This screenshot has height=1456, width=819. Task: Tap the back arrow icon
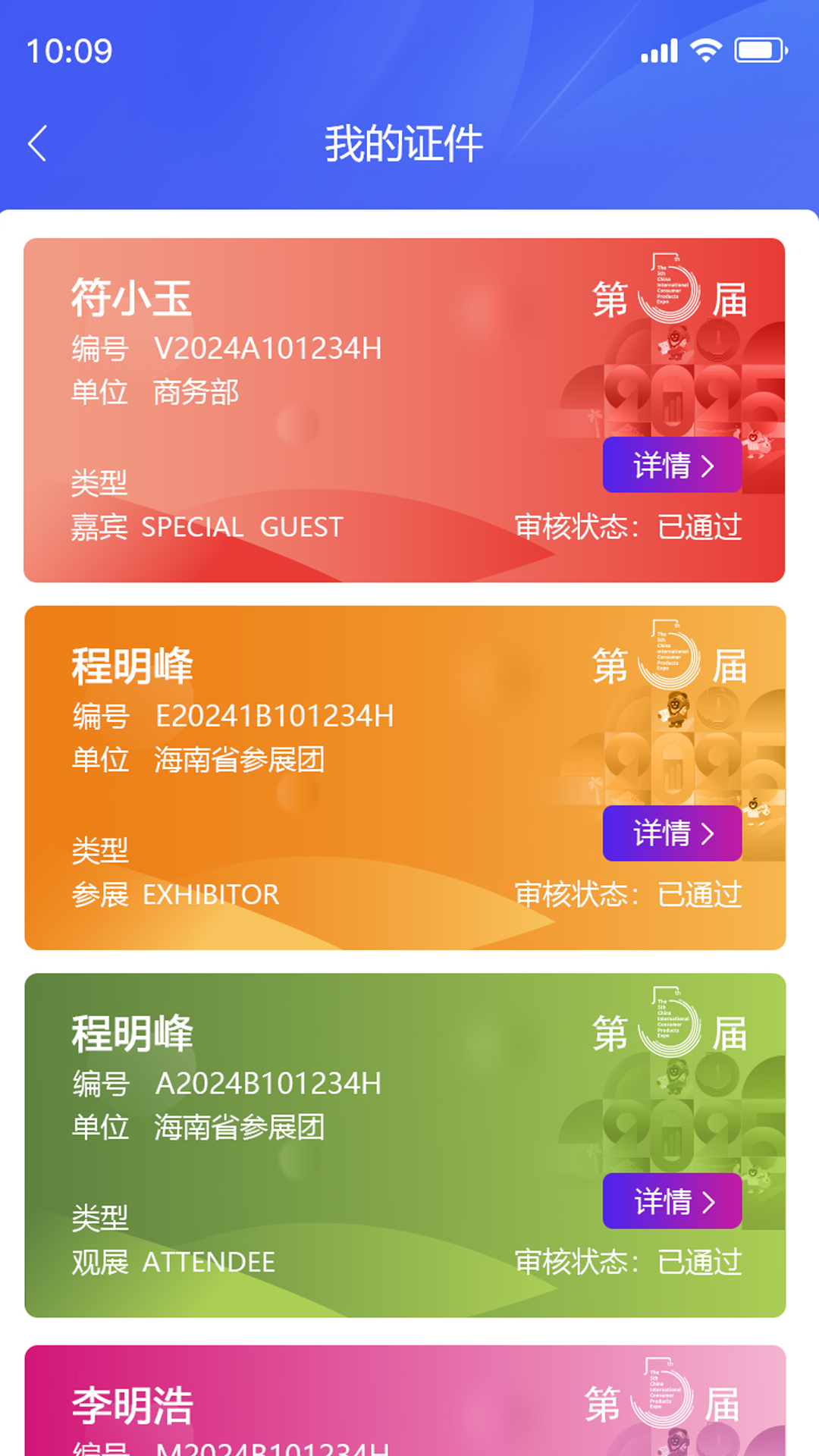pyautogui.click(x=37, y=143)
